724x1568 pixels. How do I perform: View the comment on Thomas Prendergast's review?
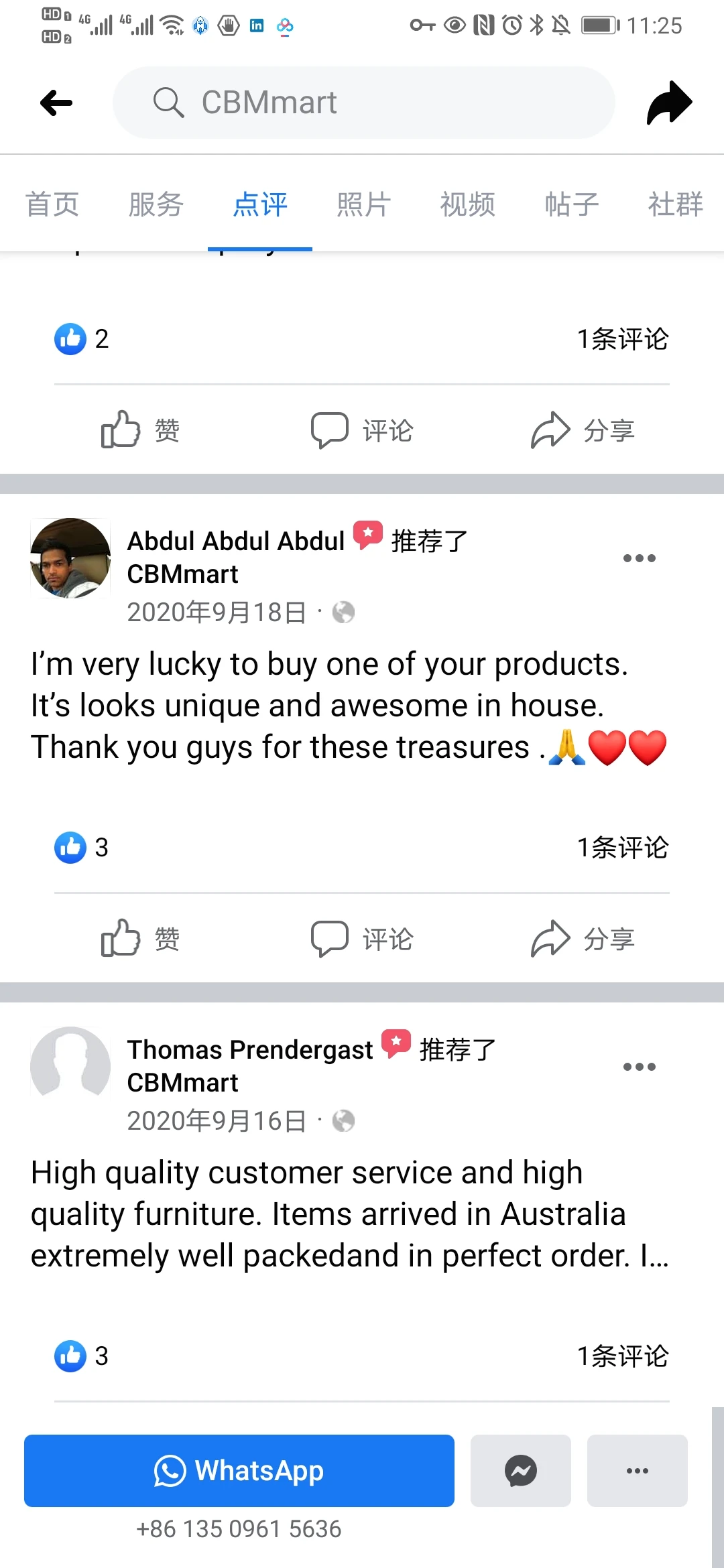point(623,1356)
